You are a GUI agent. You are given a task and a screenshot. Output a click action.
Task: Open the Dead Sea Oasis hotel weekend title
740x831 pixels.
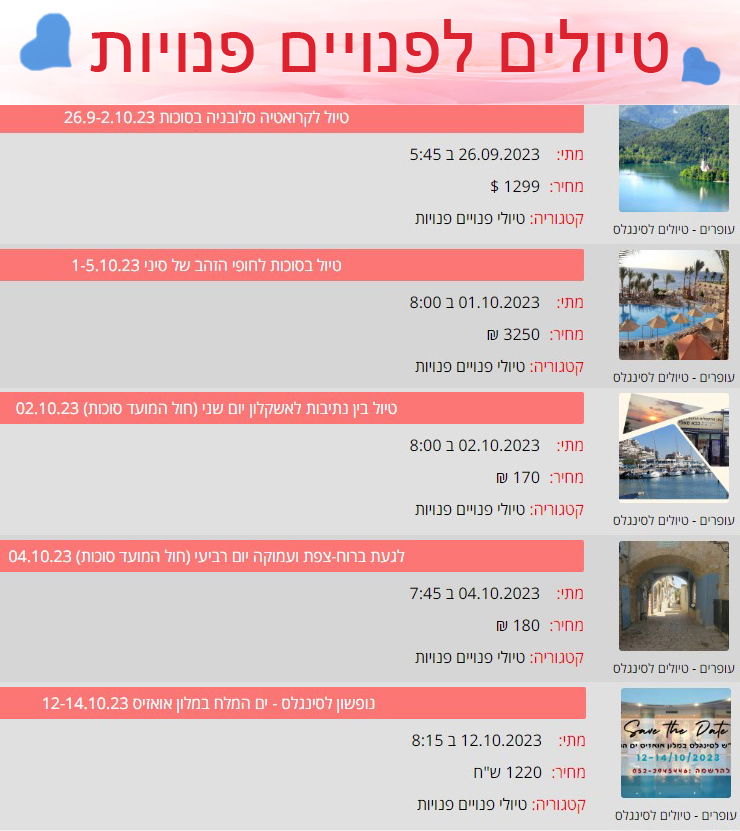coord(209,703)
